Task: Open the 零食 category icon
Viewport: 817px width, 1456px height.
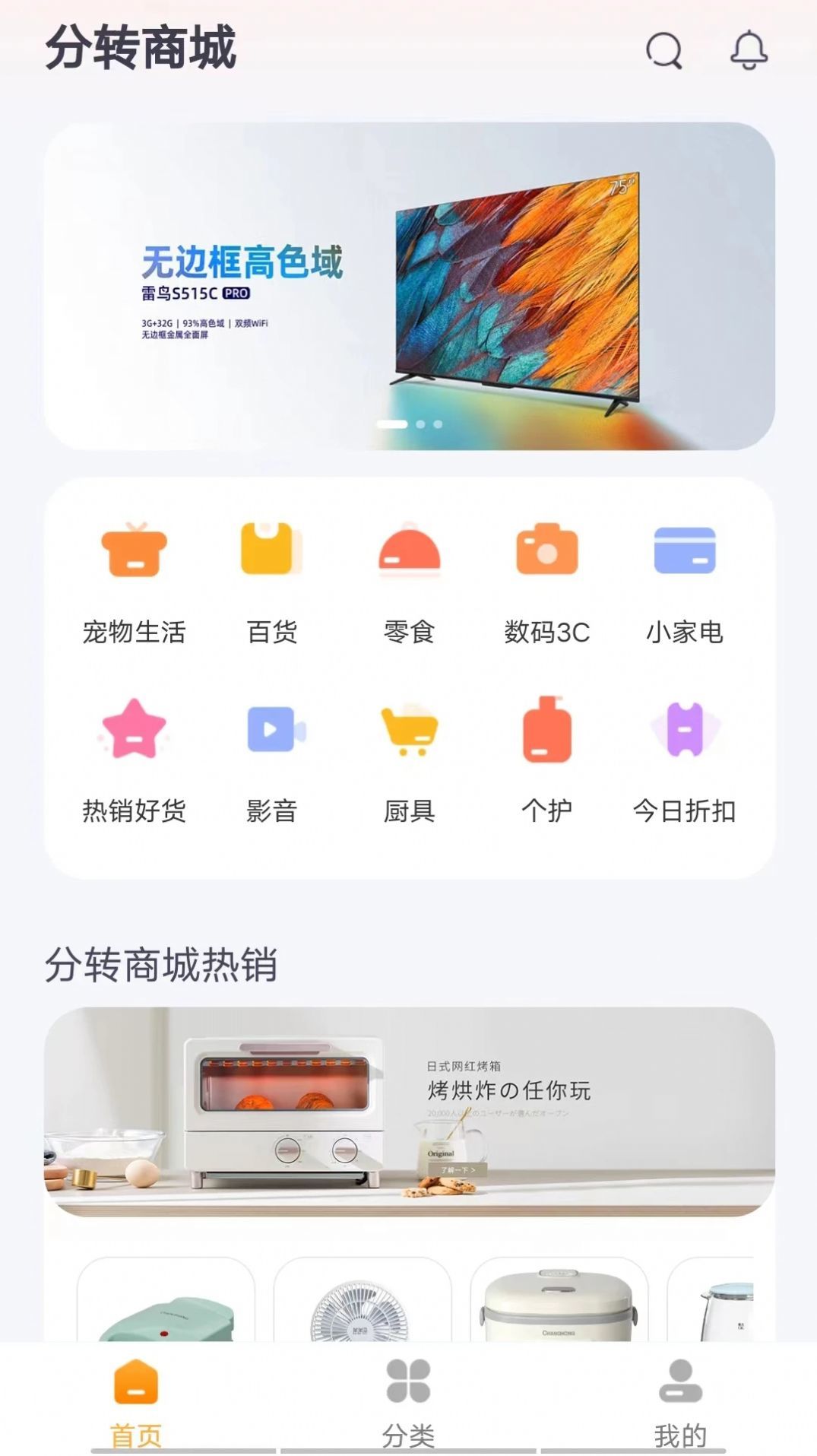Action: coord(410,554)
